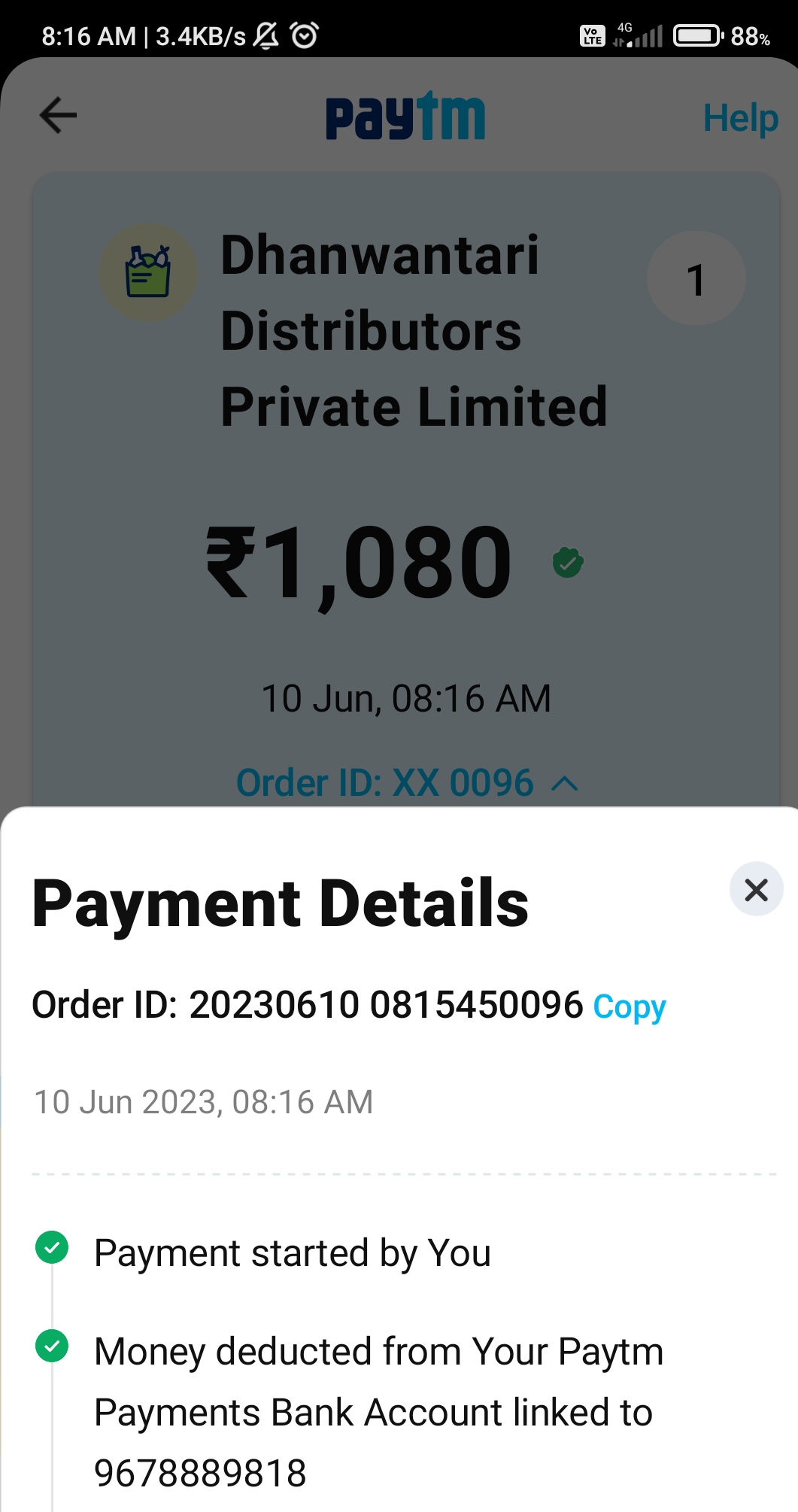798x1512 pixels.
Task: Copy the Order ID
Action: [x=630, y=1007]
